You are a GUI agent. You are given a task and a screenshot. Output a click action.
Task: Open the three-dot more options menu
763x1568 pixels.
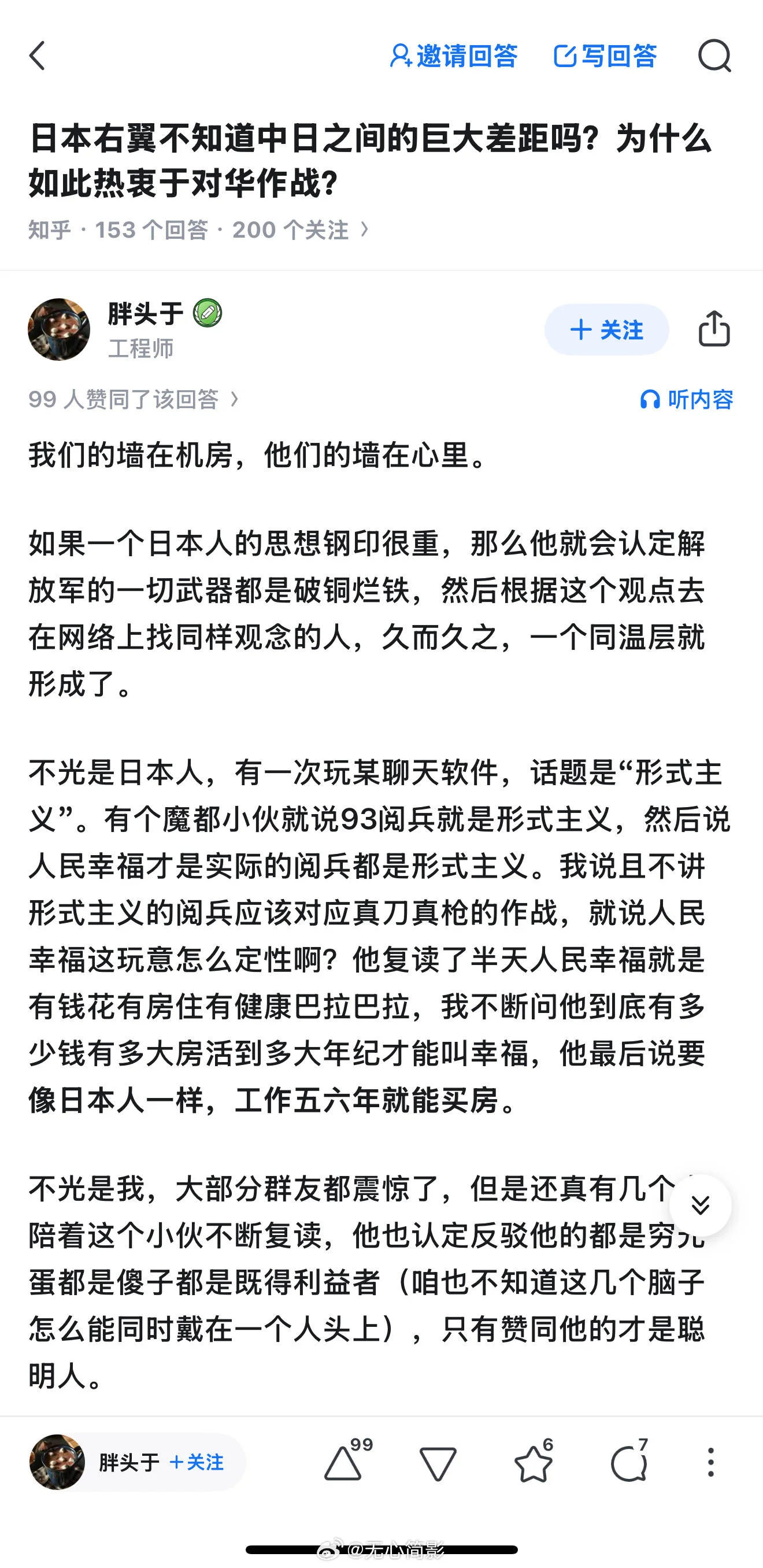710,1462
